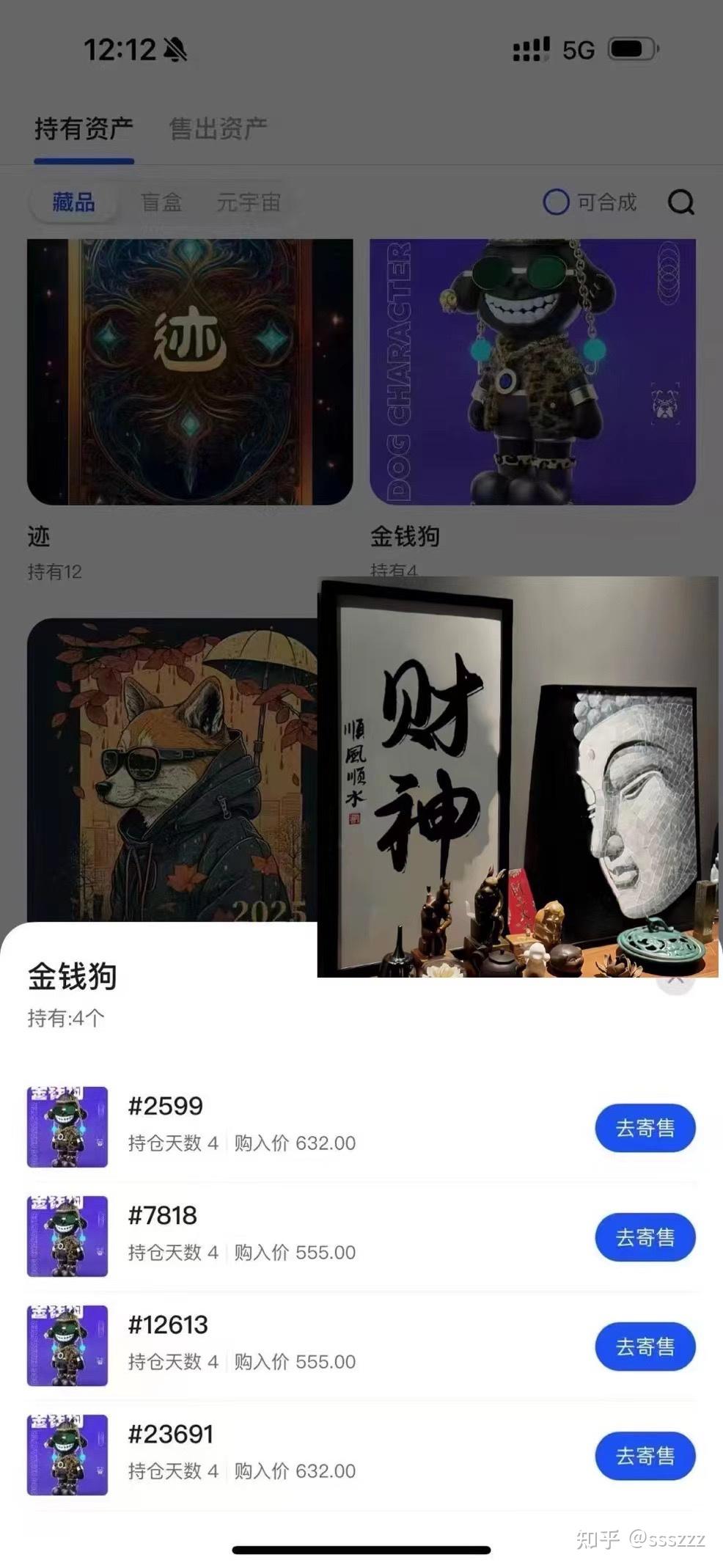Switch to the 持有资产 tab

point(84,126)
